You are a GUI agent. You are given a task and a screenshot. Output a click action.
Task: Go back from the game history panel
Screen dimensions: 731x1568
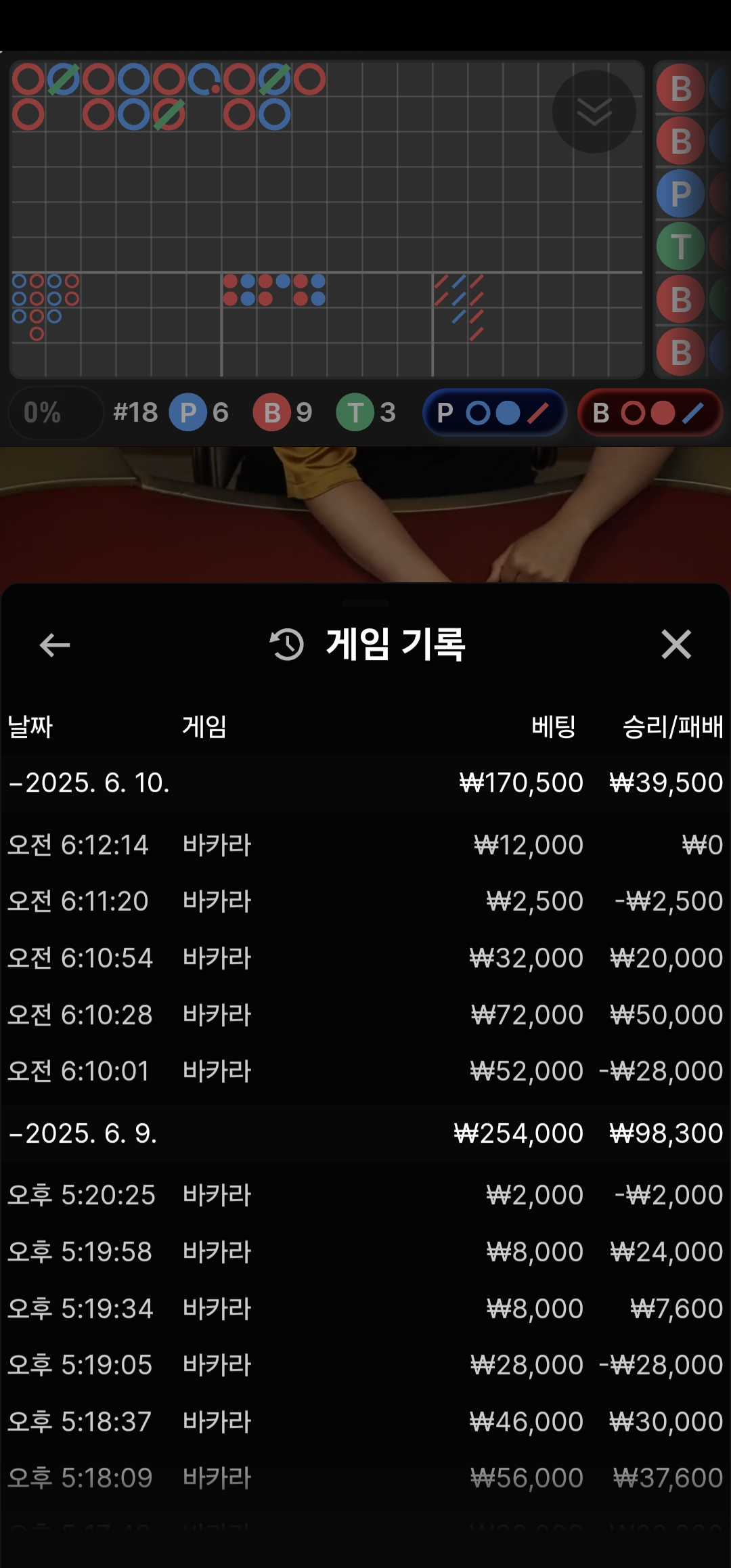pyautogui.click(x=55, y=645)
